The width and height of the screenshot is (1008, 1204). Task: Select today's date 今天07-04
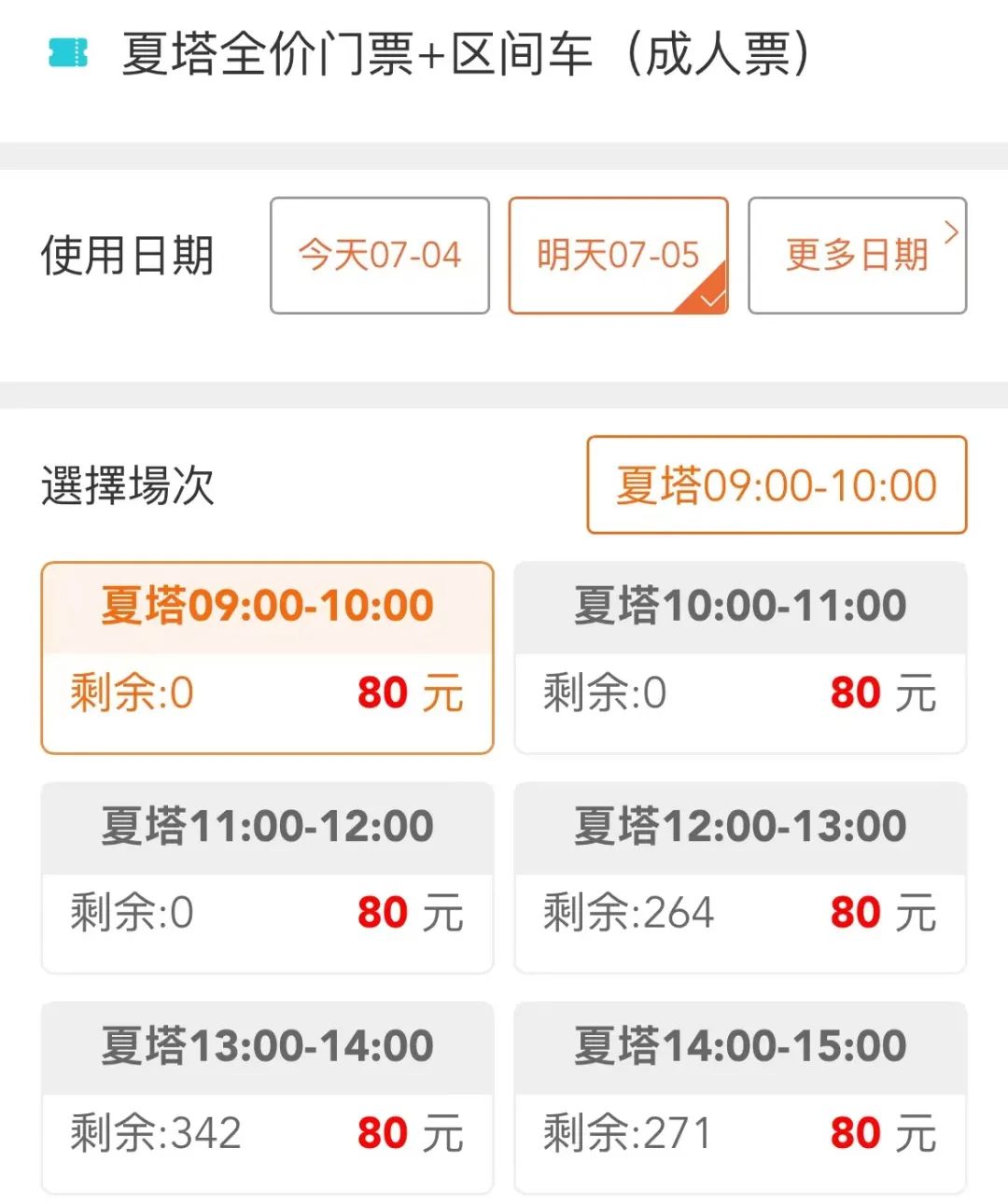click(379, 254)
